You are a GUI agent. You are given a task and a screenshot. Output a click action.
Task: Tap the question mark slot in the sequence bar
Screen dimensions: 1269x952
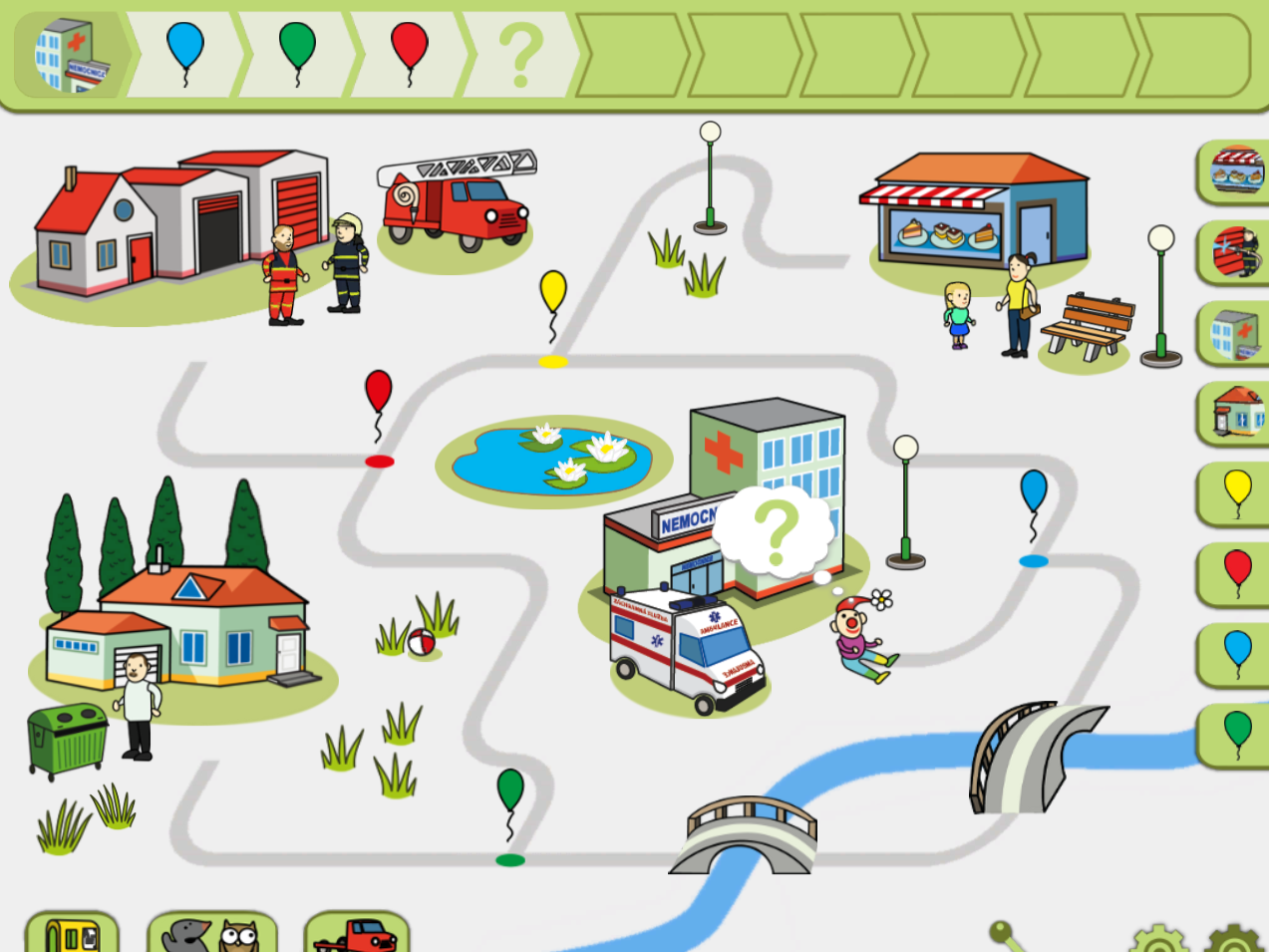520,56
